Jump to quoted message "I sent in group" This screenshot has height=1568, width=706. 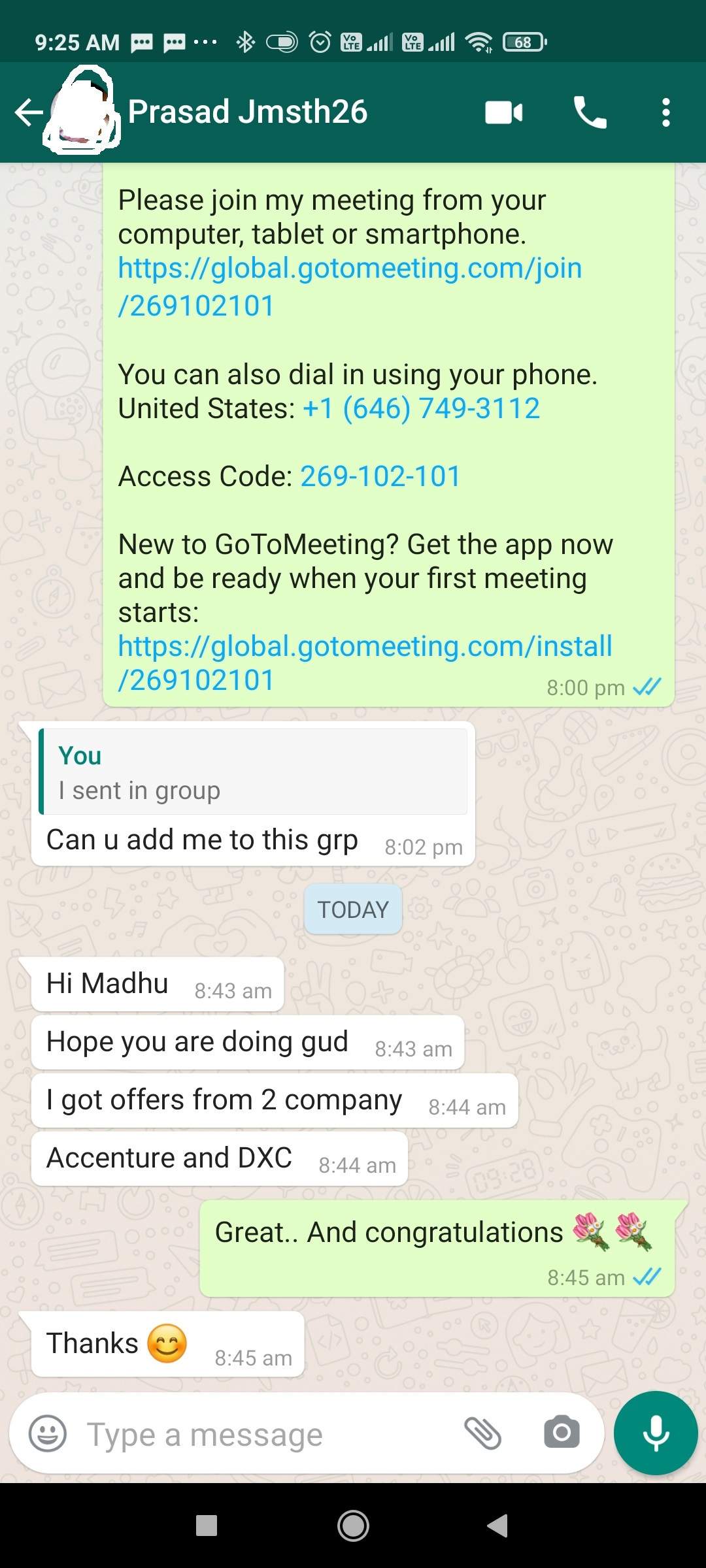[254, 772]
